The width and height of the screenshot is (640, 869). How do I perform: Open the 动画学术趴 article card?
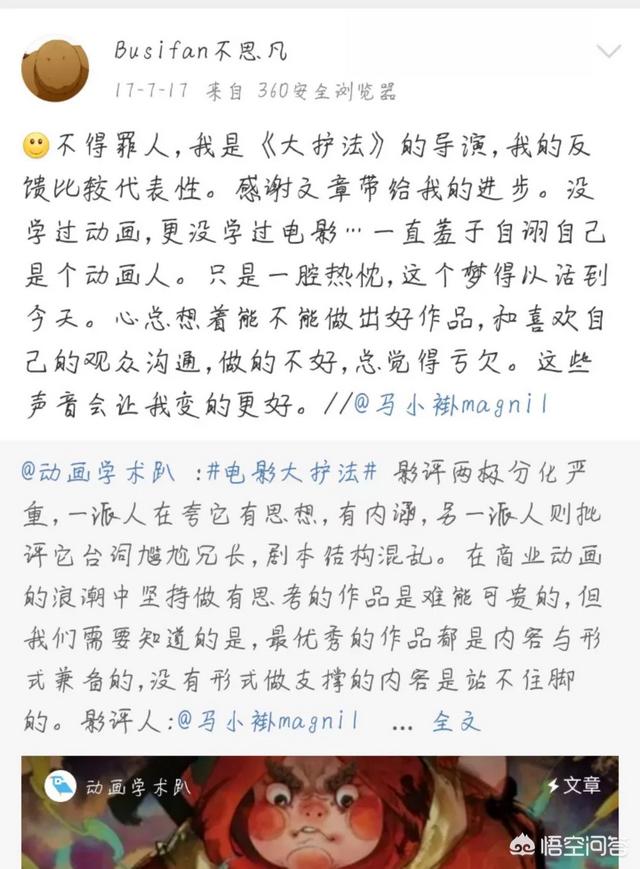coord(320,812)
